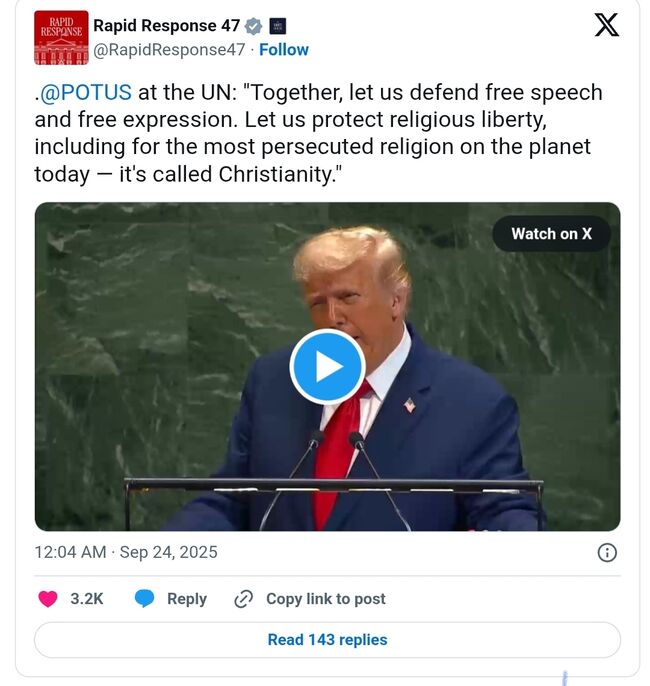
Task: Open the @RapidResponse47 handle
Action: (169, 49)
